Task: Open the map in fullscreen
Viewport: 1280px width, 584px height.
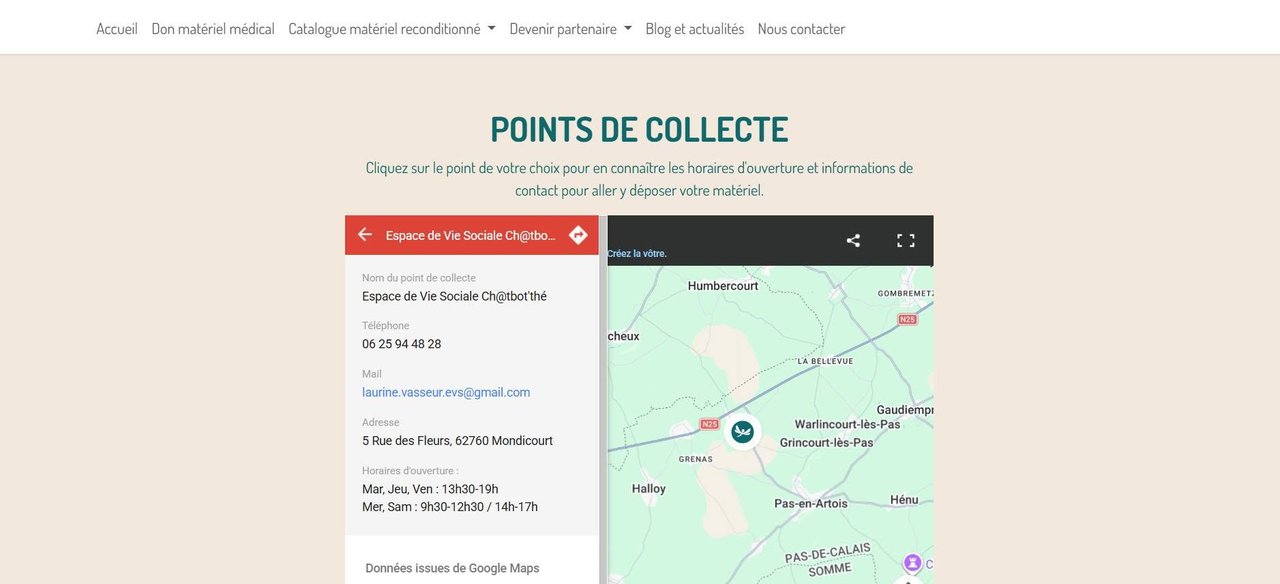Action: tap(906, 240)
